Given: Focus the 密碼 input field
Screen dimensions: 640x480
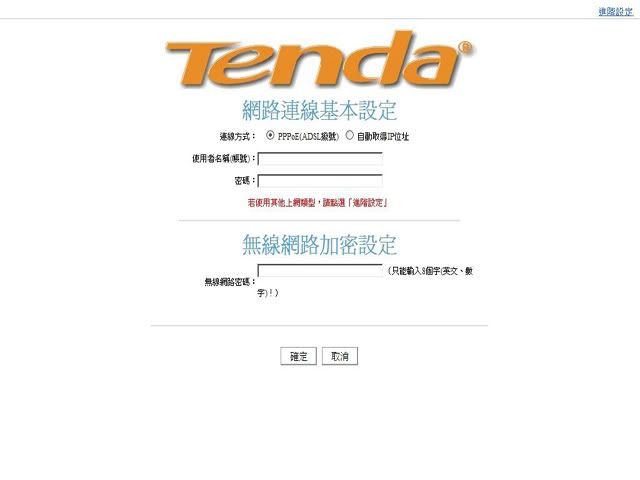Looking at the screenshot, I should (320, 181).
